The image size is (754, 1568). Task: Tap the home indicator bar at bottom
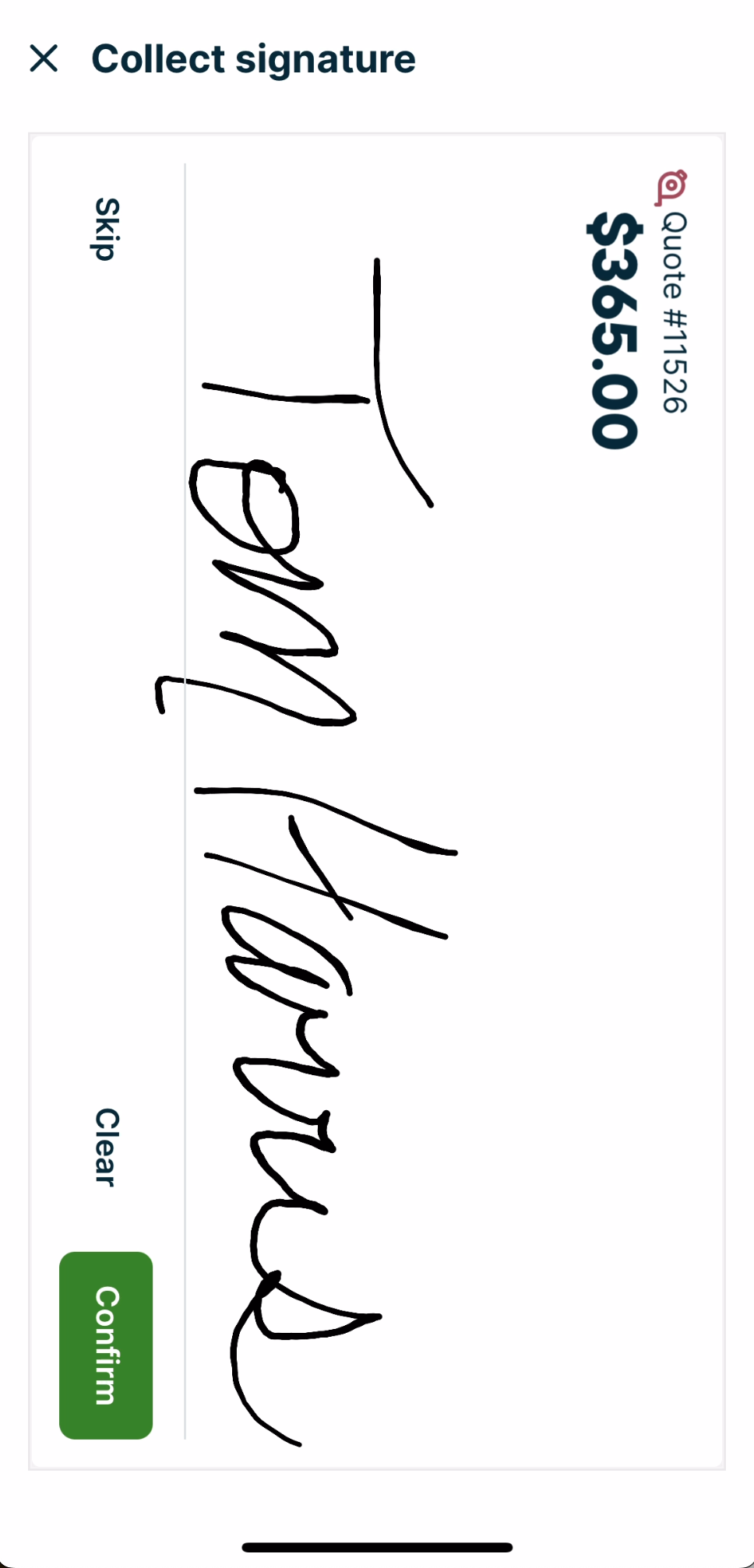click(377, 1545)
